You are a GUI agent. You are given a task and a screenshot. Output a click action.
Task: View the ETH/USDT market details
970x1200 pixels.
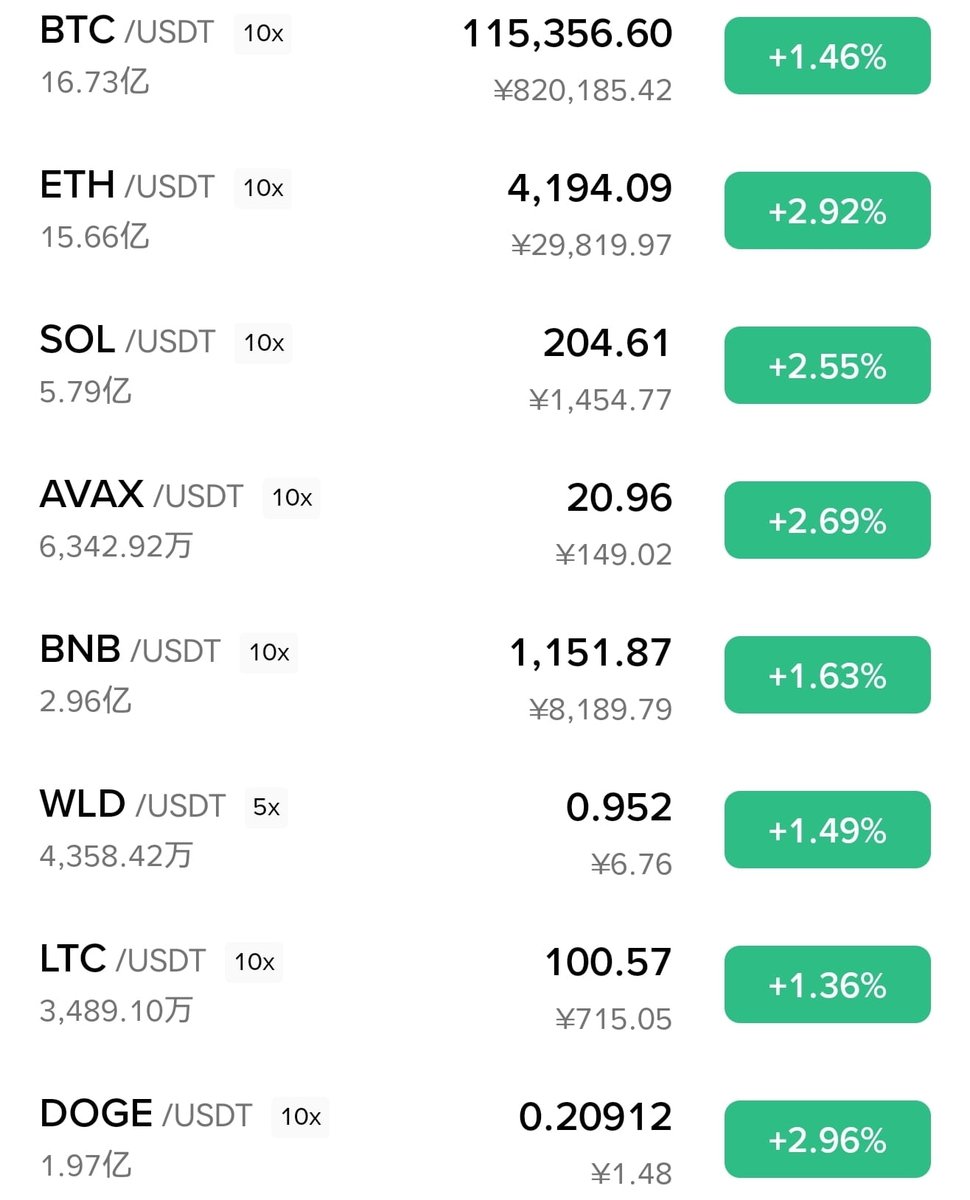127,187
